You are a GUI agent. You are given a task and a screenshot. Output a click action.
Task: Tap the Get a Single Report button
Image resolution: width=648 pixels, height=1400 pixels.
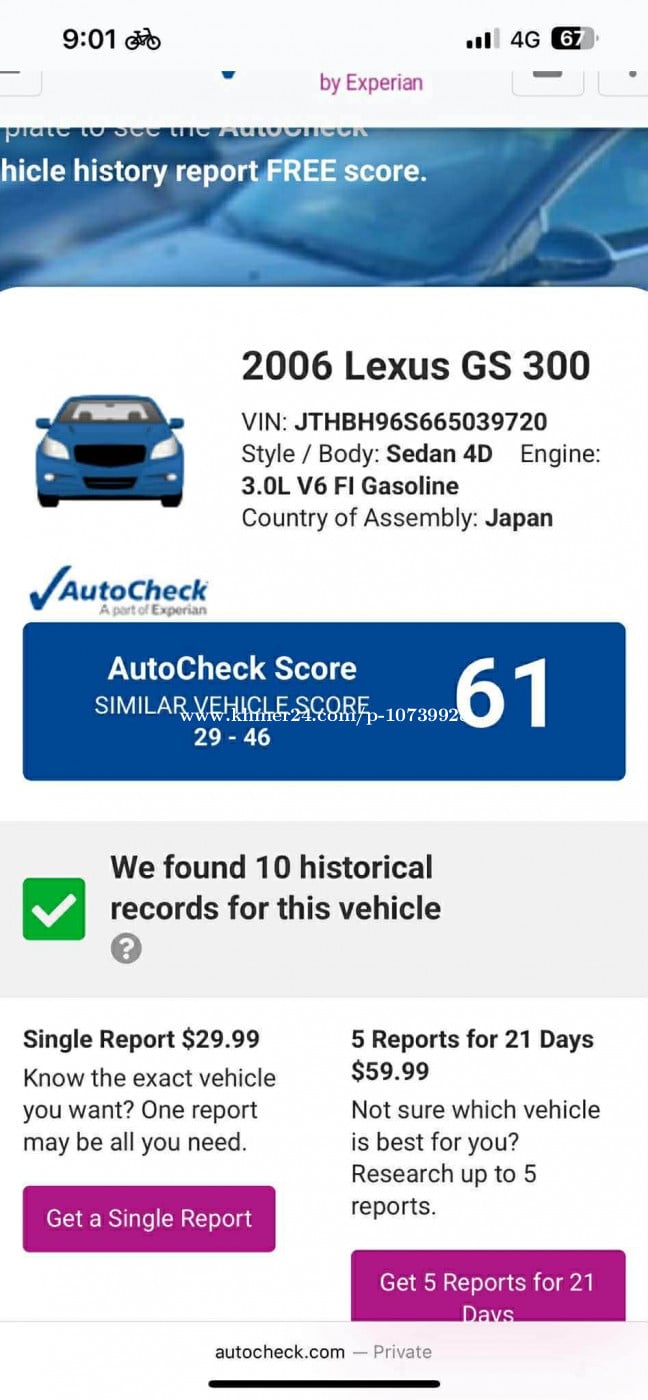[x=149, y=1218]
